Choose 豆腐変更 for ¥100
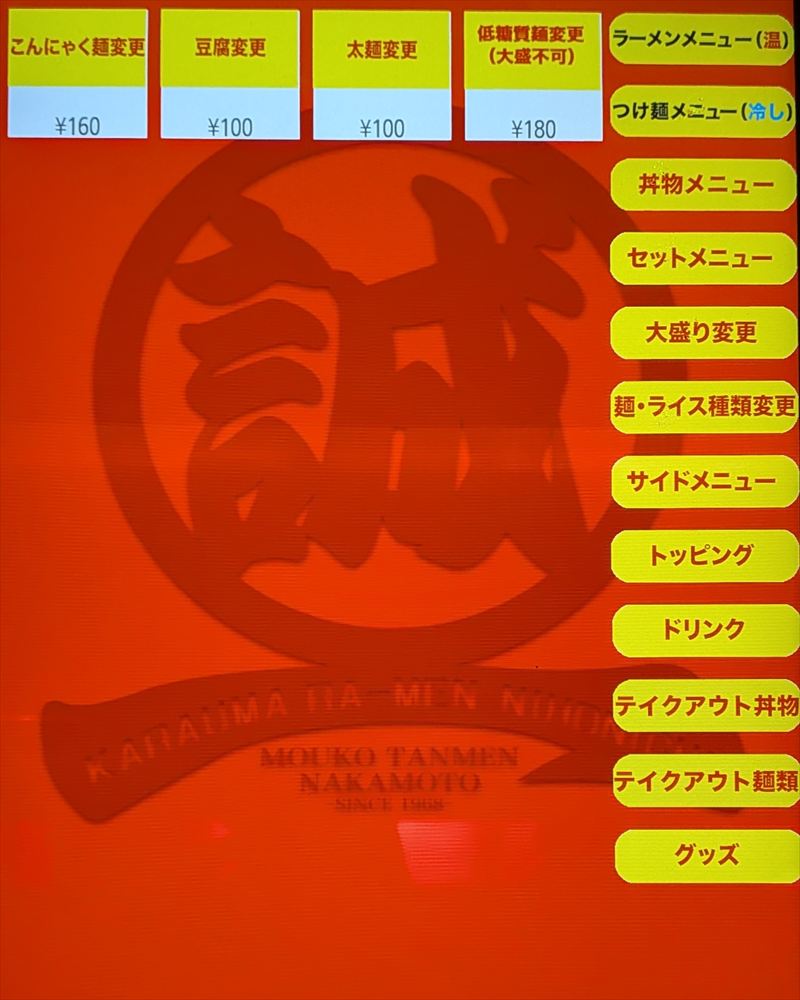Viewport: 800px width, 1000px height. [230, 75]
